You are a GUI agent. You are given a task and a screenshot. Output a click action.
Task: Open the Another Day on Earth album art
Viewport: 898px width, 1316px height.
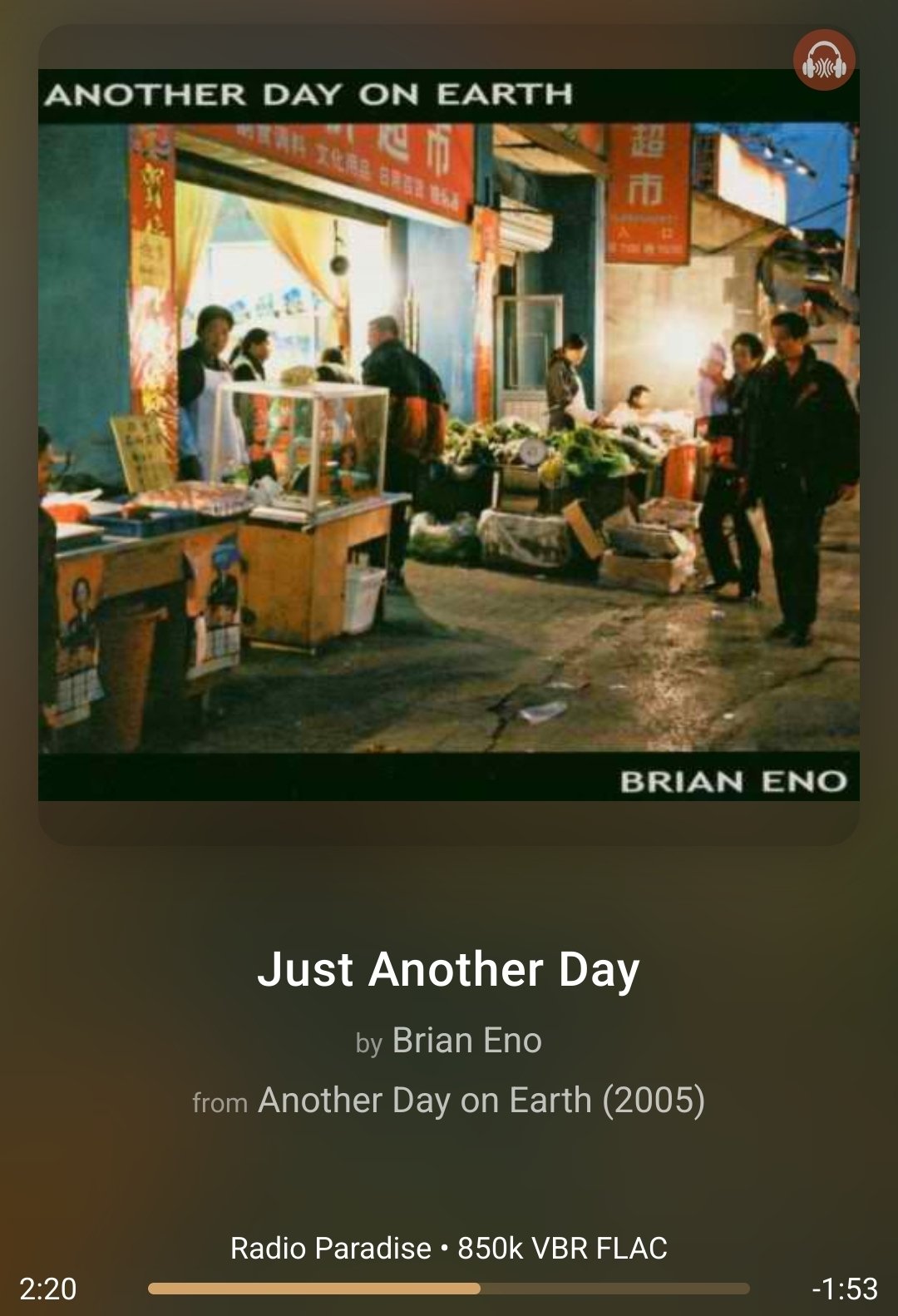click(449, 434)
